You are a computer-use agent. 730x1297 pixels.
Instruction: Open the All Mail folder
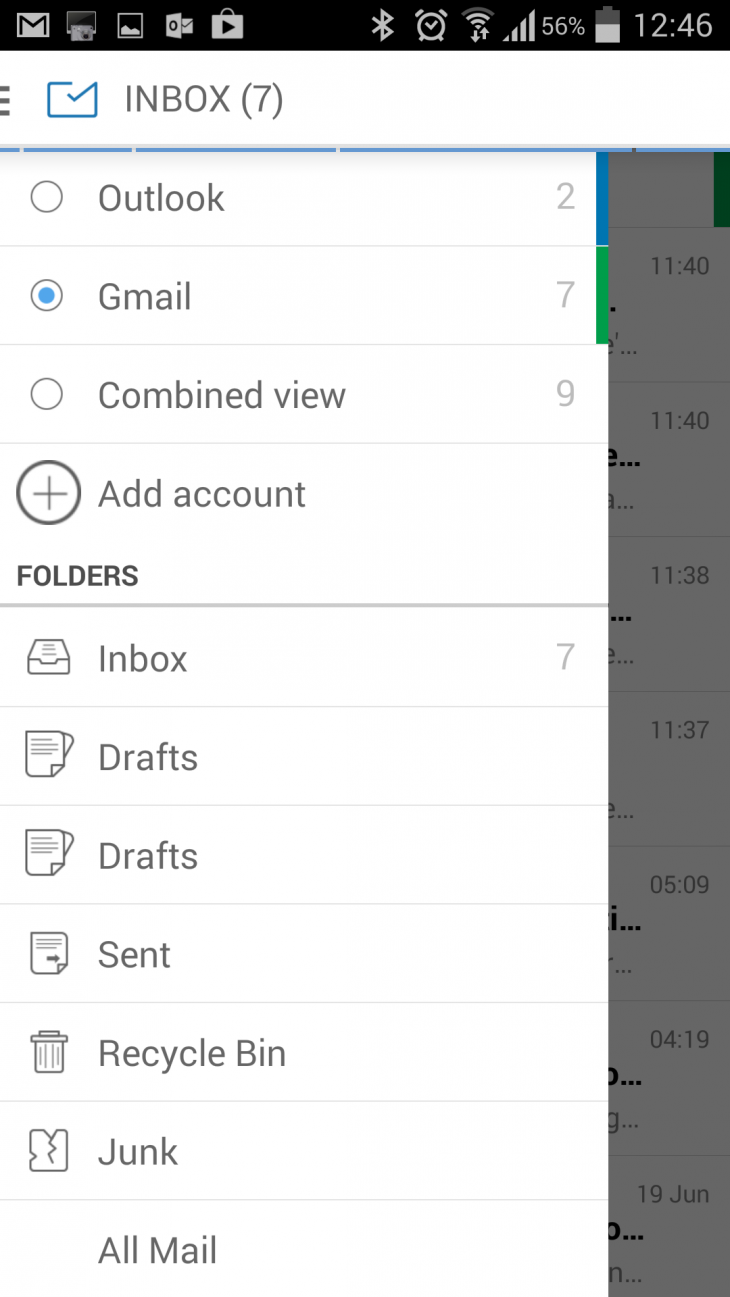pyautogui.click(x=157, y=1249)
